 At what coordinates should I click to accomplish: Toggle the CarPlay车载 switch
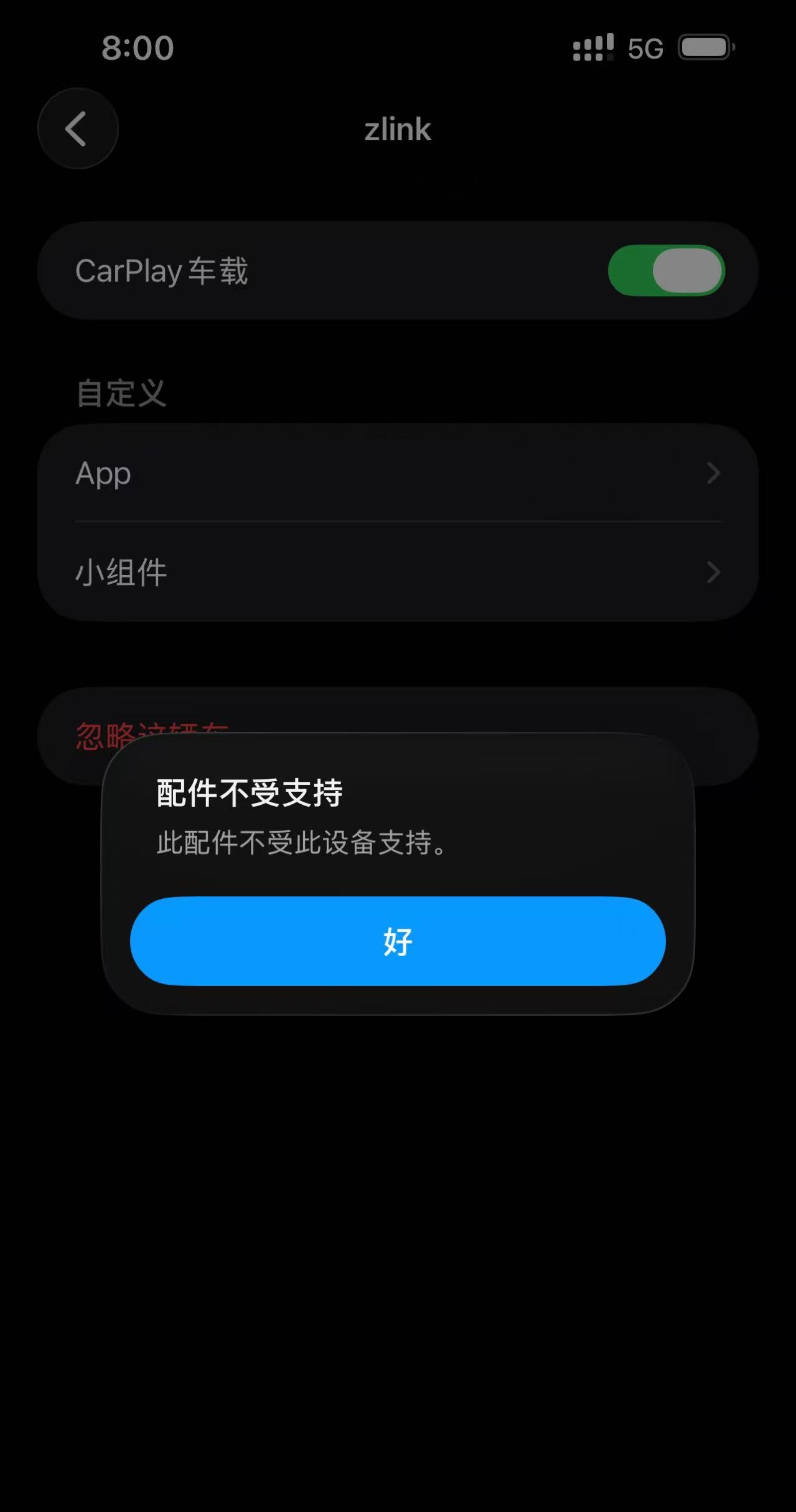pos(666,271)
